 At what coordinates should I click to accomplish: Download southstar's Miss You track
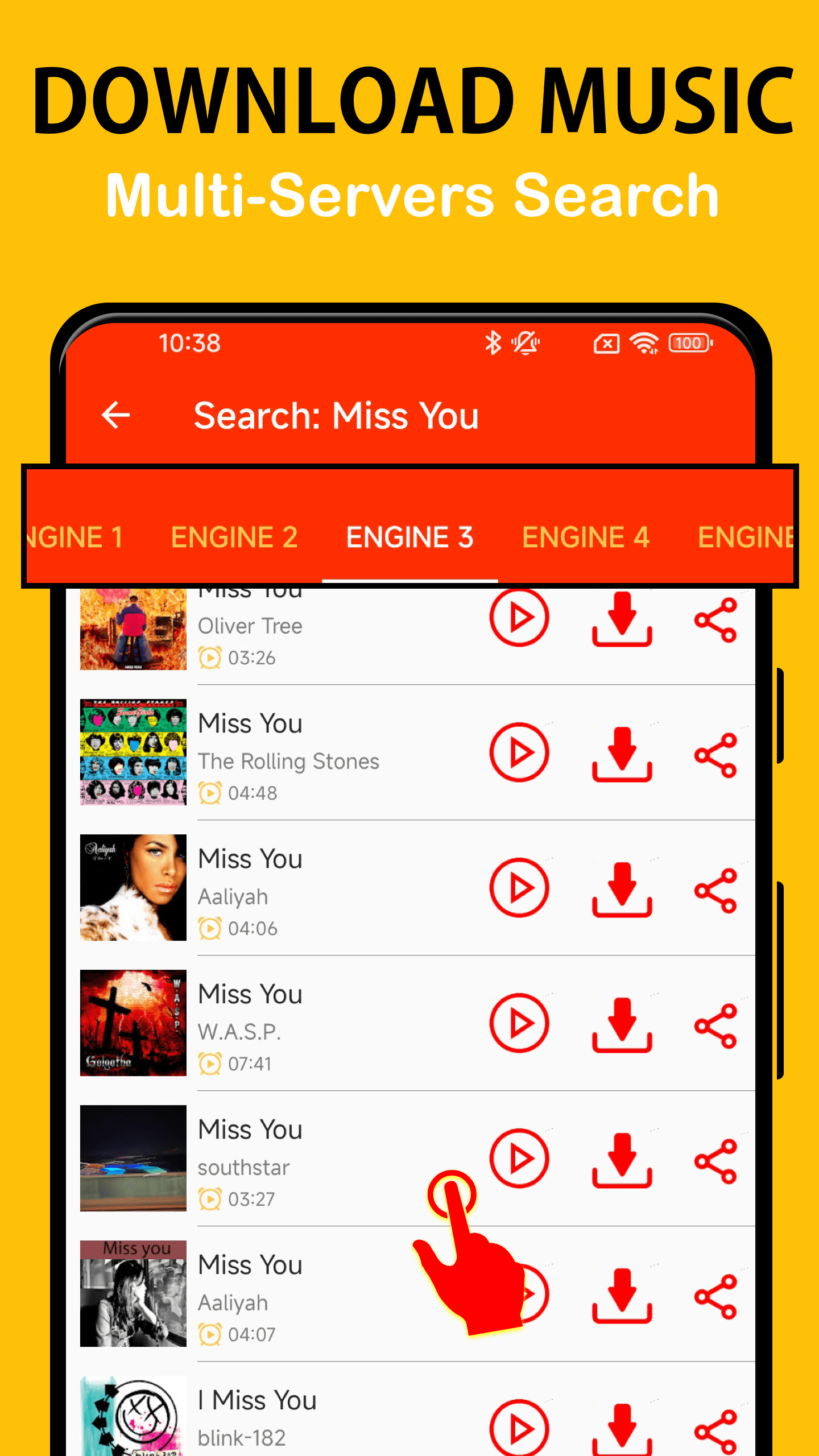pos(622,1157)
